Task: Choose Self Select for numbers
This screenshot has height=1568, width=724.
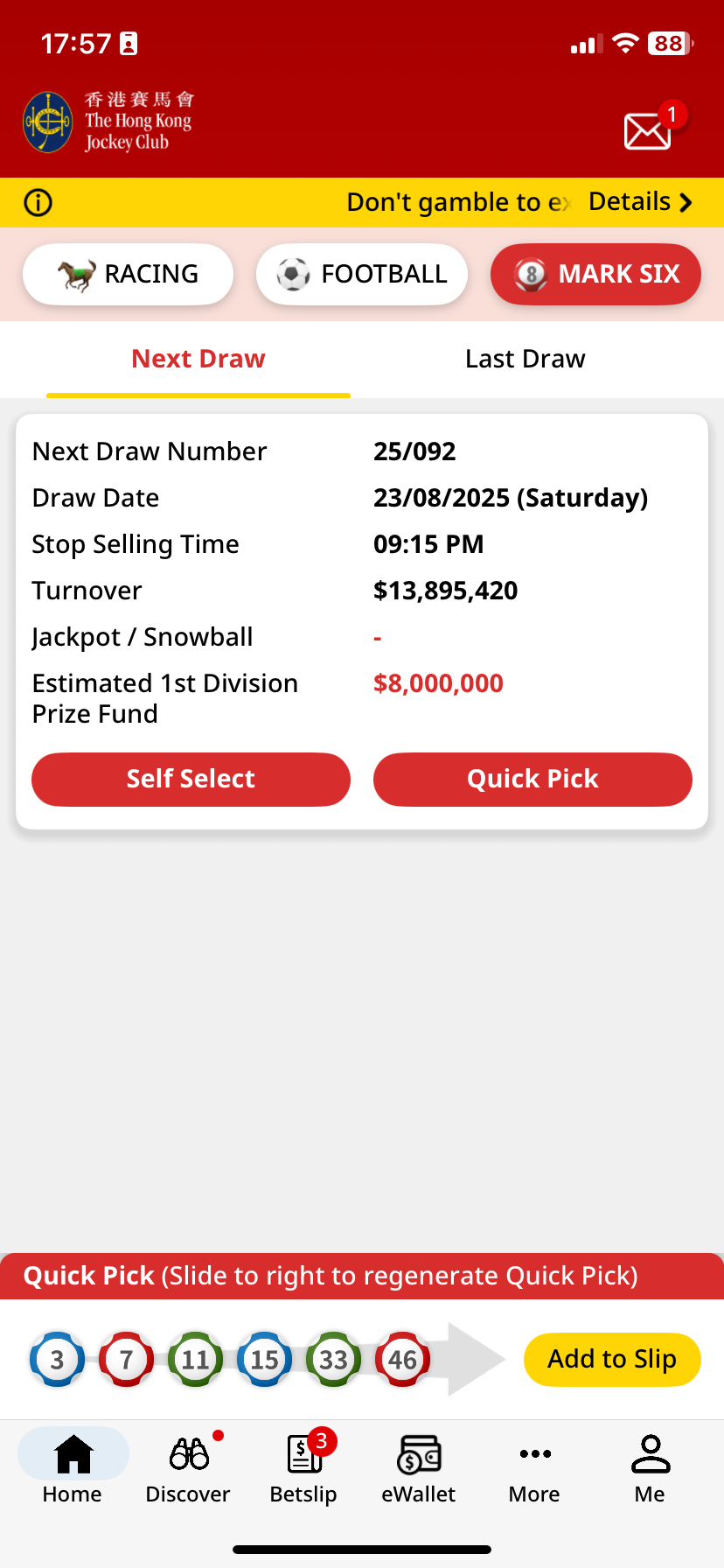Action: click(x=191, y=779)
